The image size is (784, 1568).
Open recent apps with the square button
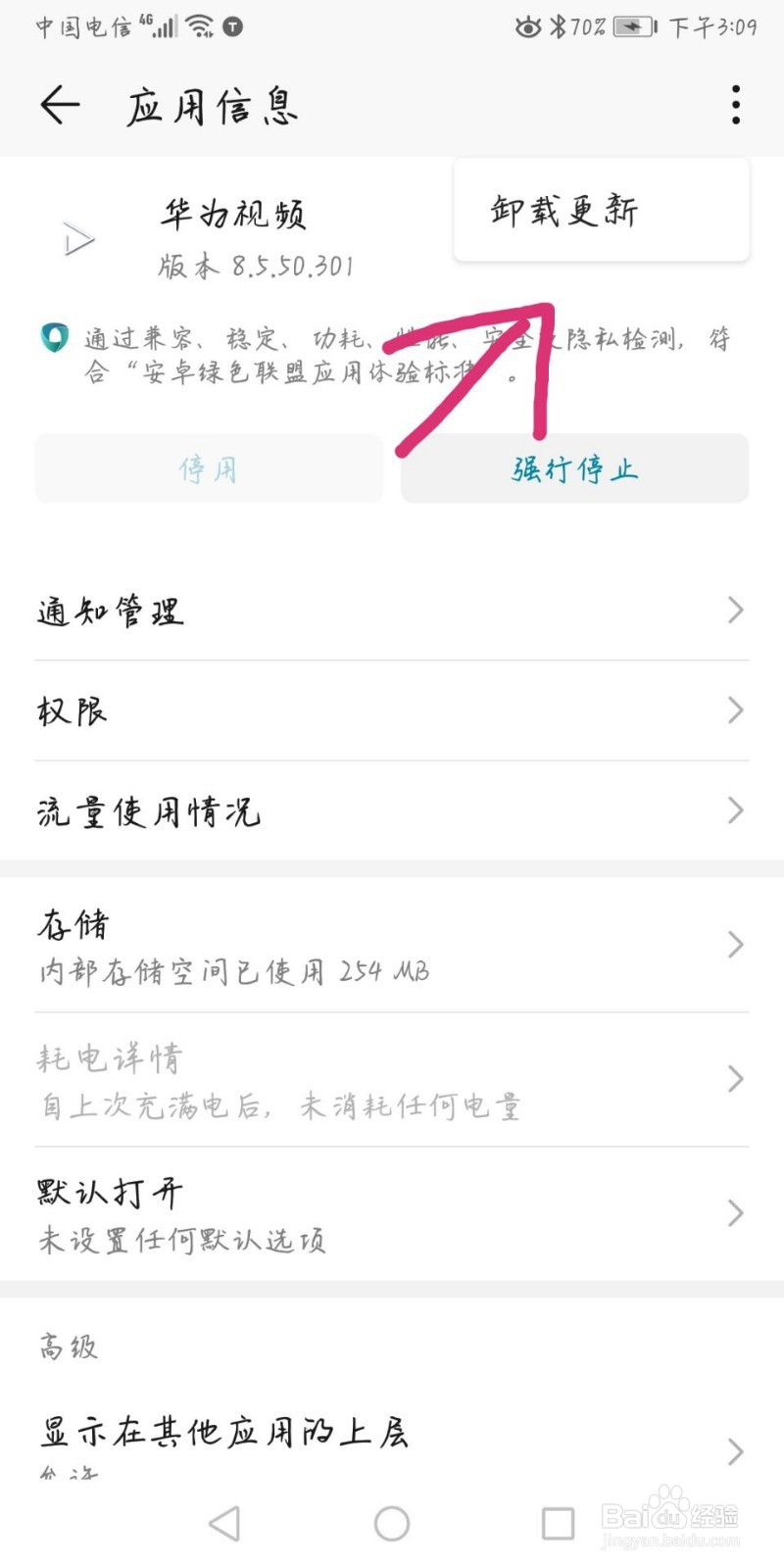click(557, 1524)
